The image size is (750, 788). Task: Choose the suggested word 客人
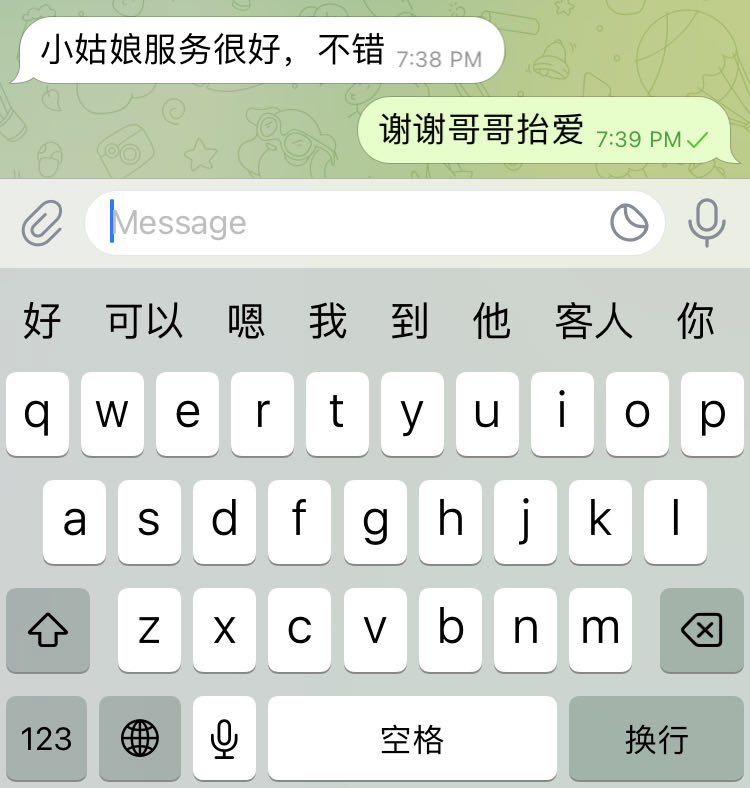(594, 322)
